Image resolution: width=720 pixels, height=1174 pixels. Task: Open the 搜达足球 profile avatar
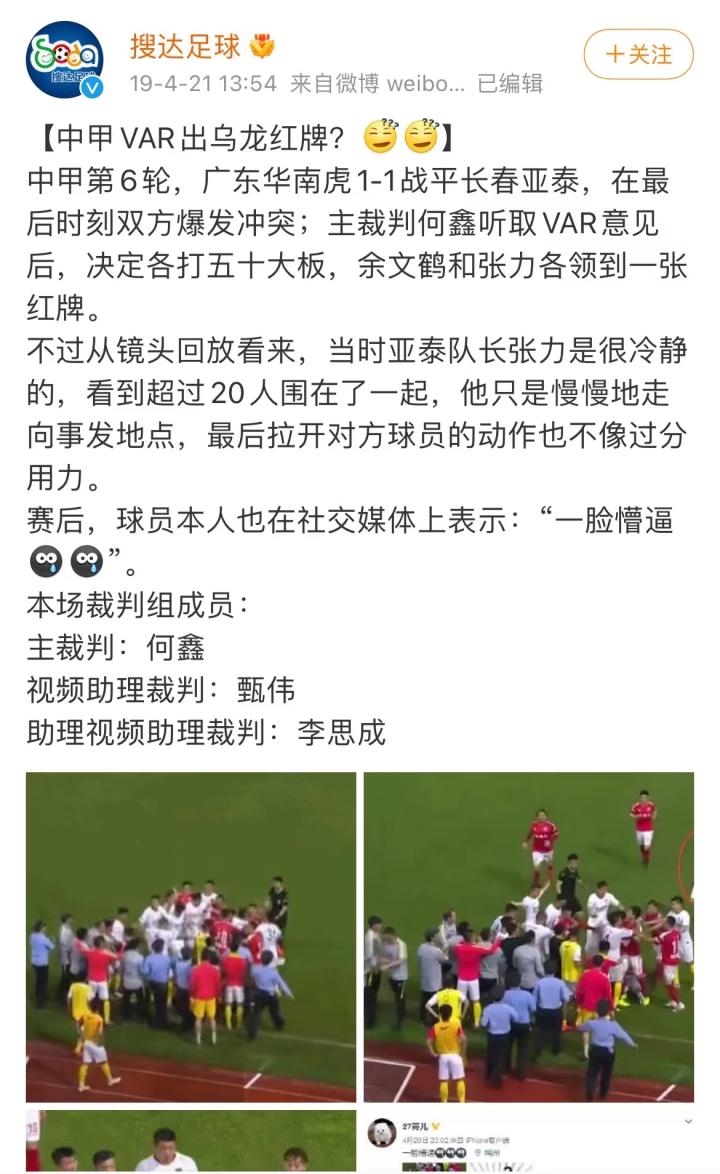(65, 60)
